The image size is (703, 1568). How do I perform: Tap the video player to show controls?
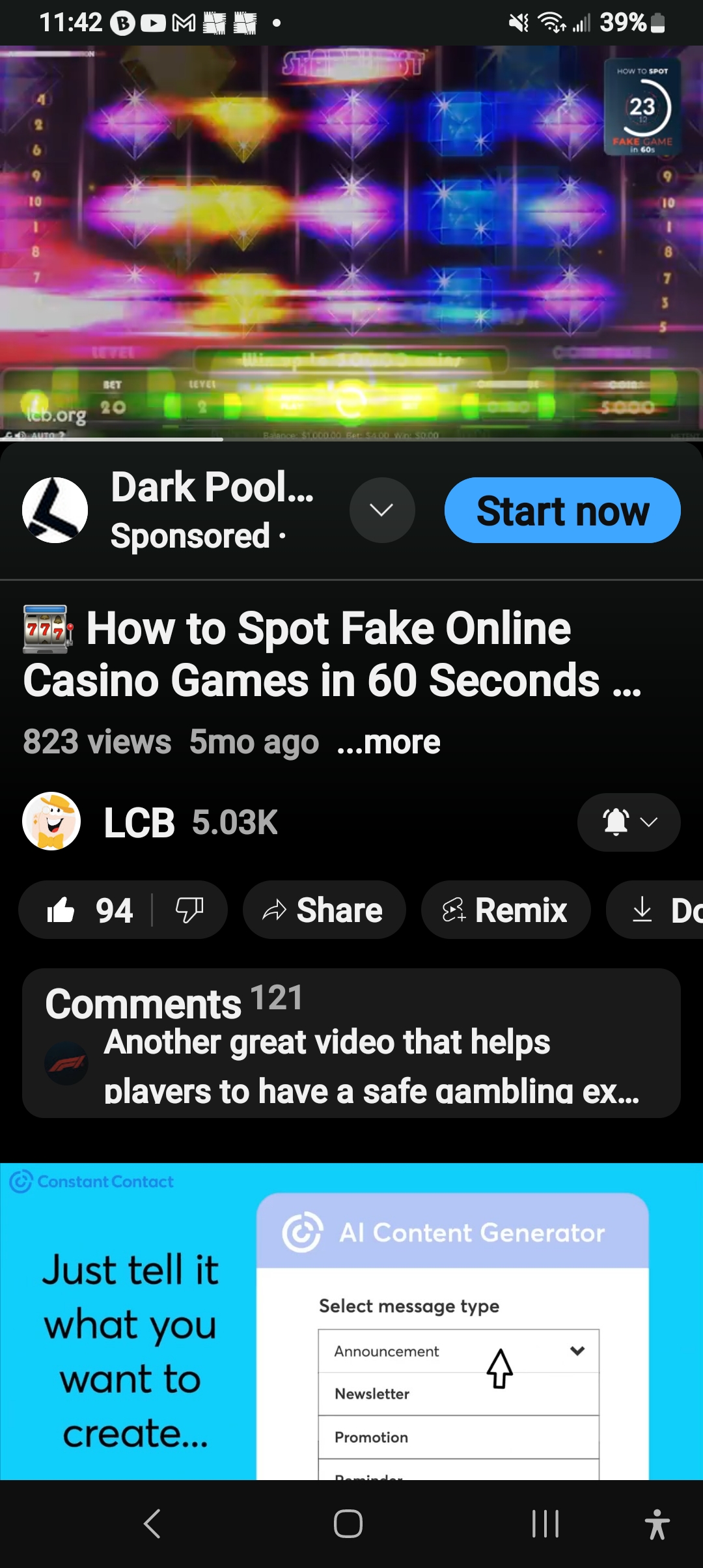(351, 241)
